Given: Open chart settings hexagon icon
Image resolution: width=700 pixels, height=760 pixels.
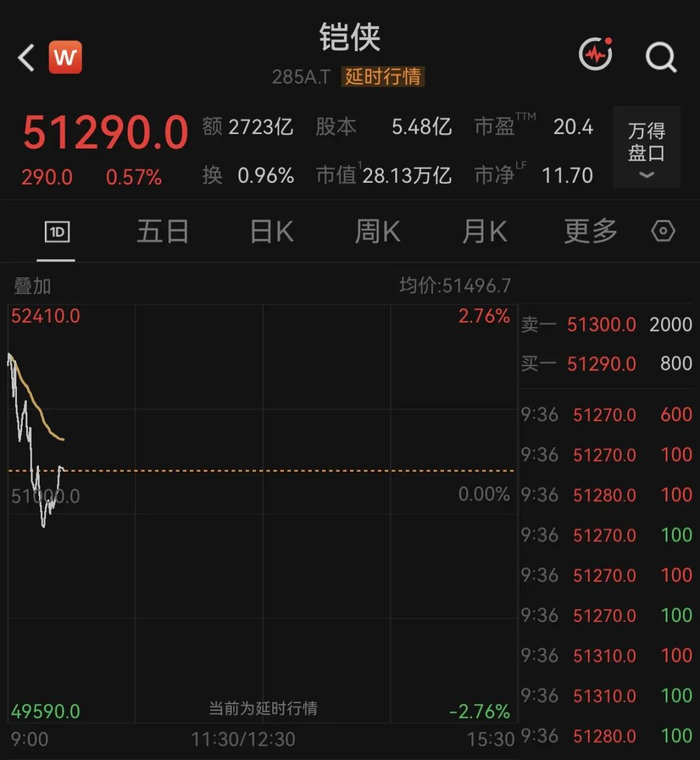Looking at the screenshot, I should (x=663, y=231).
